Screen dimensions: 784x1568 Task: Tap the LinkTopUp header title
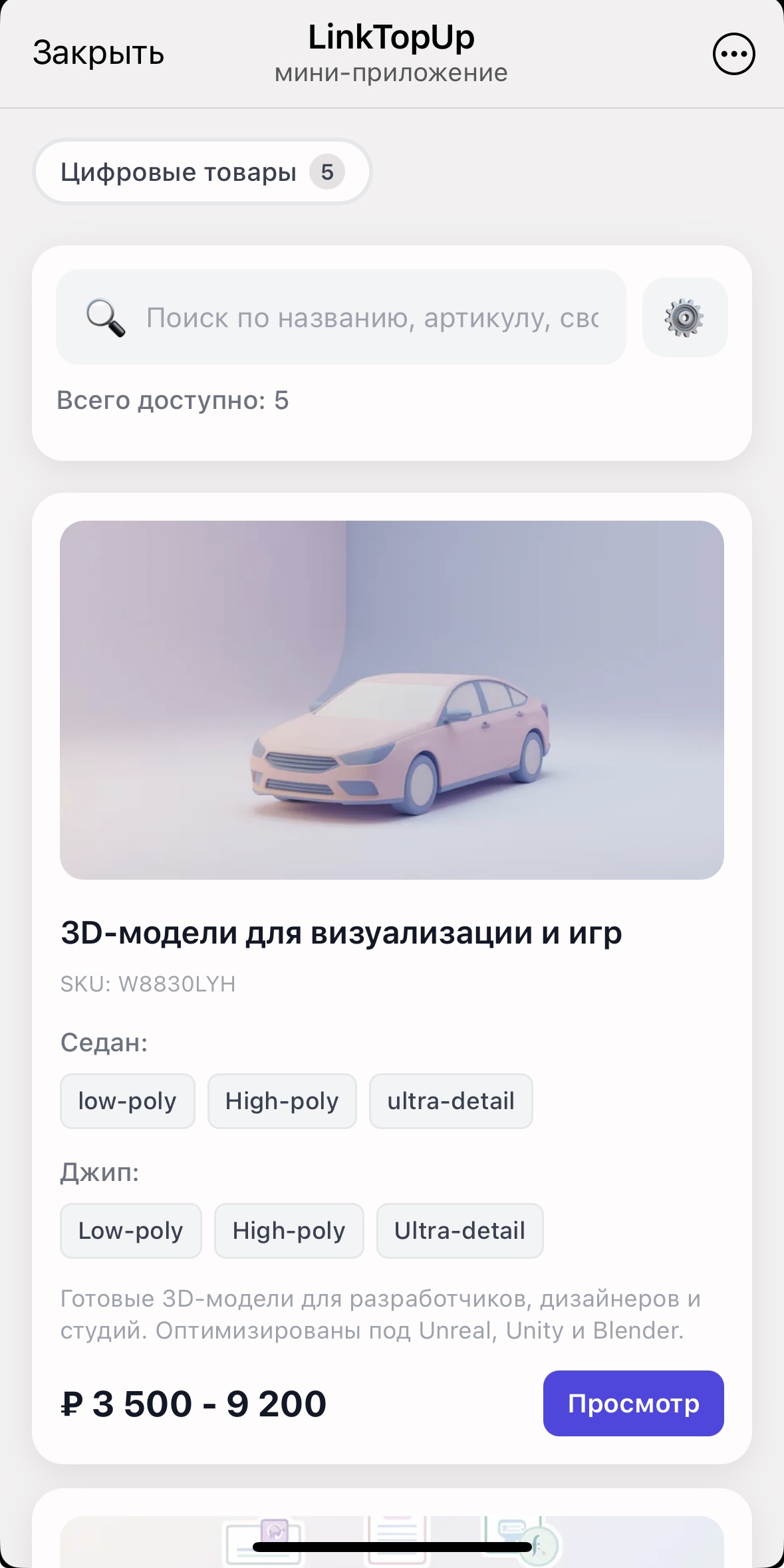point(392,37)
